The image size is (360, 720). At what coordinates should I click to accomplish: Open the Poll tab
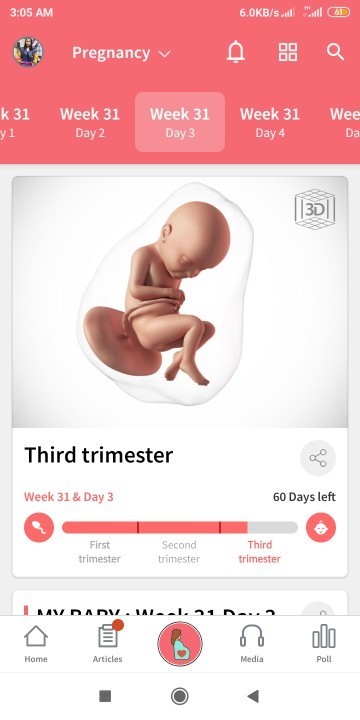324,644
